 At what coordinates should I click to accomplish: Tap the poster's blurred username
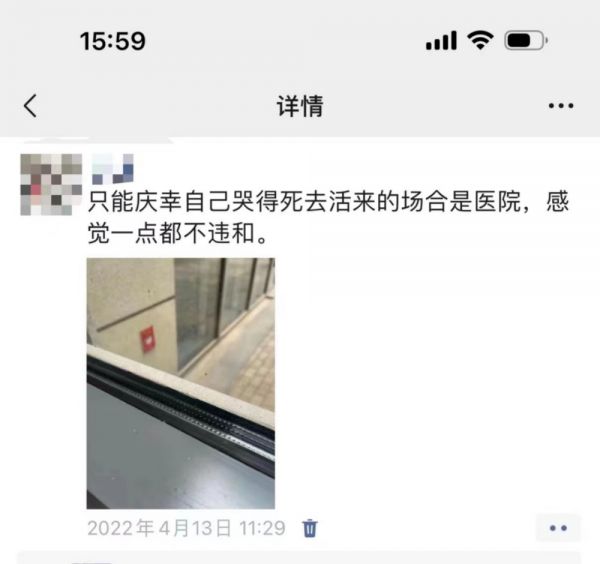pyautogui.click(x=113, y=168)
